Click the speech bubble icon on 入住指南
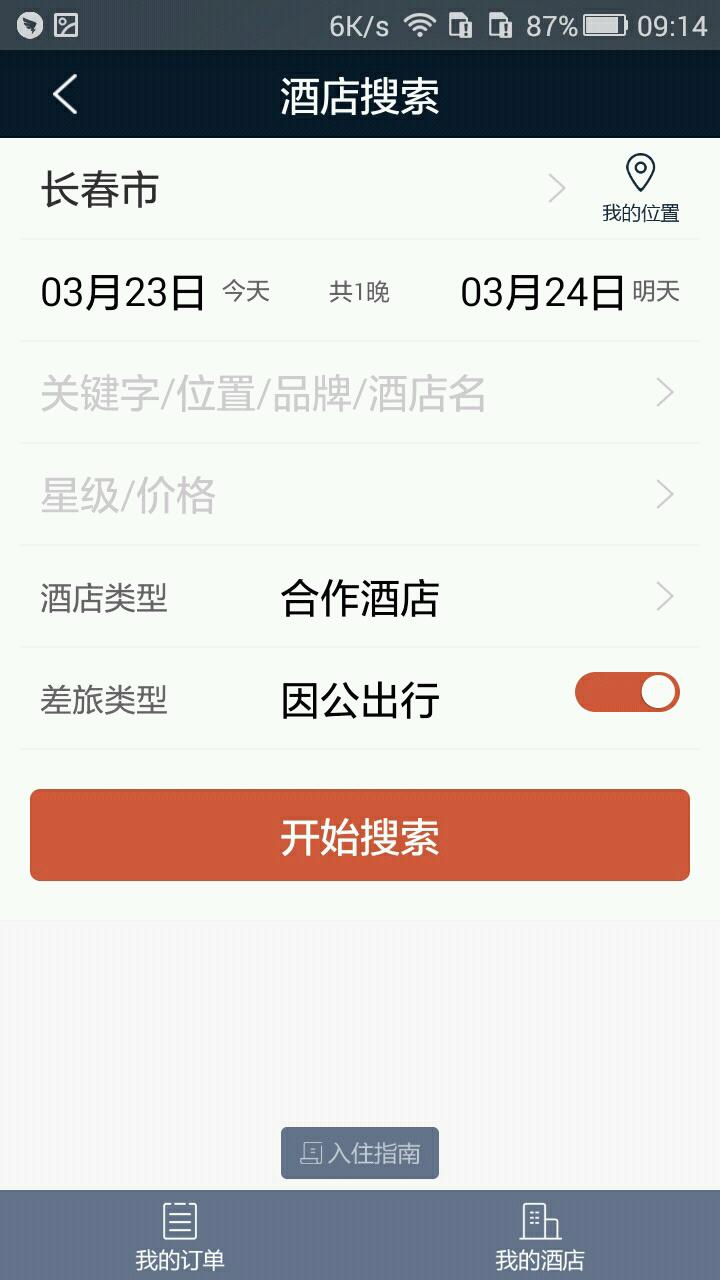The width and height of the screenshot is (720, 1280). click(313, 1152)
